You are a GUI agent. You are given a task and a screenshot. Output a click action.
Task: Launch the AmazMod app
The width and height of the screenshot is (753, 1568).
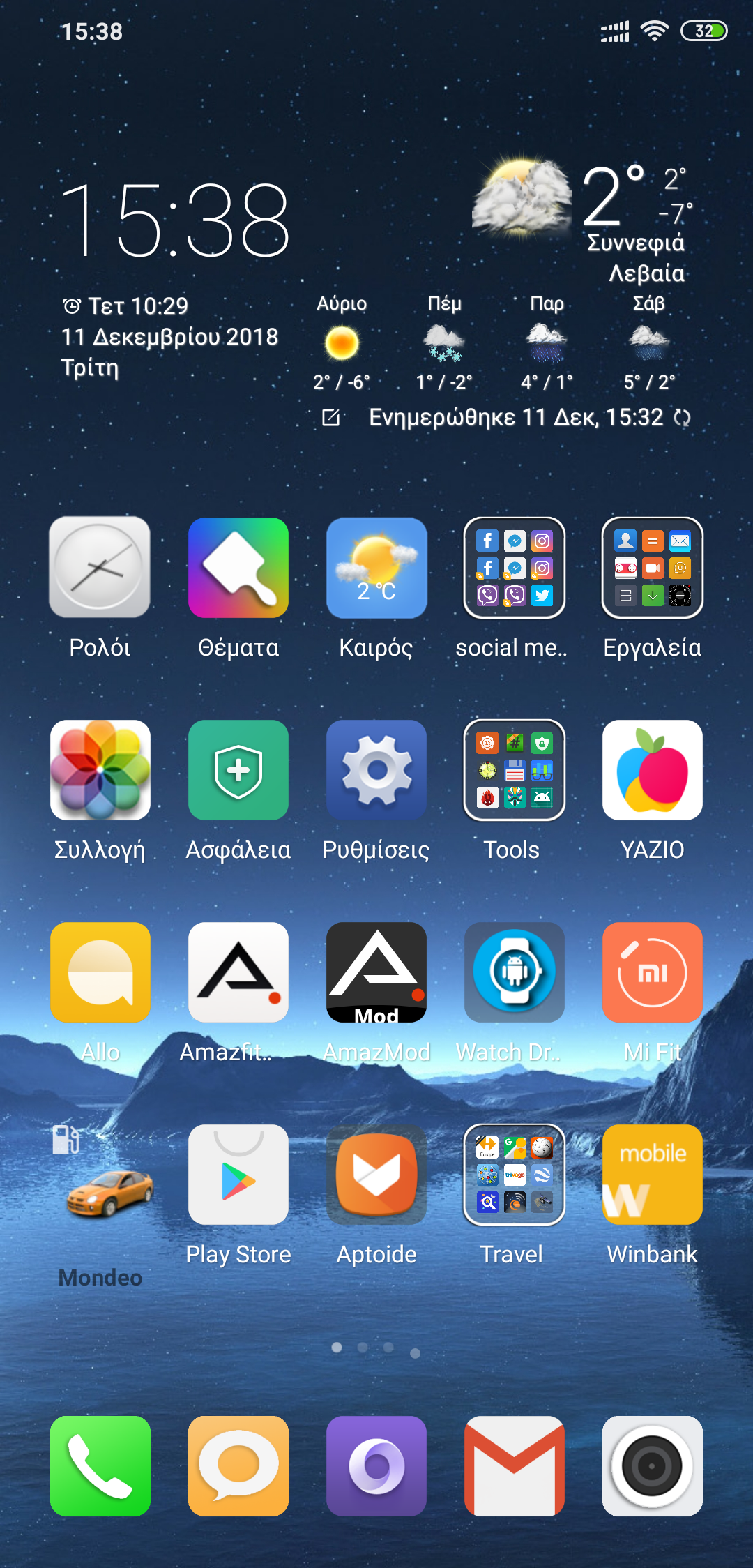(376, 972)
